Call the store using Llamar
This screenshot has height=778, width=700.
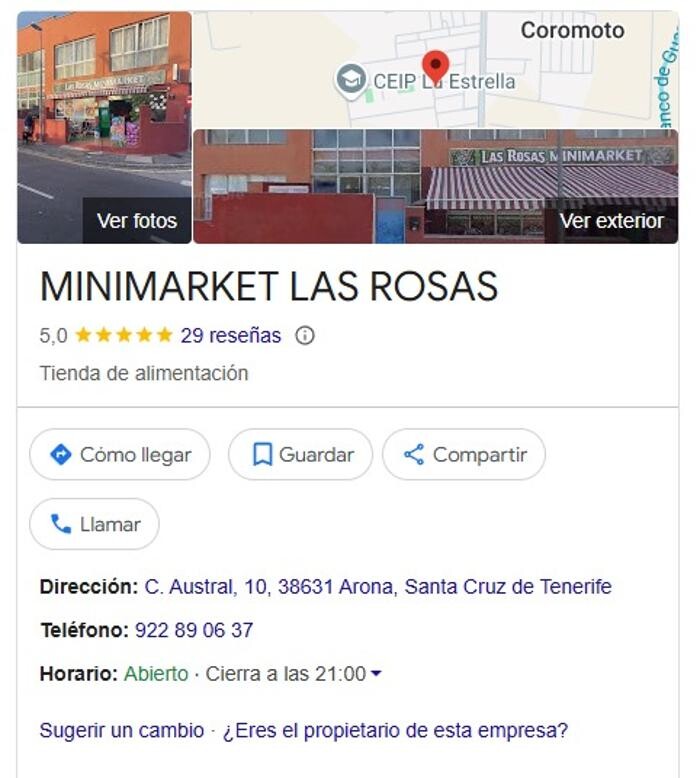pos(94,524)
